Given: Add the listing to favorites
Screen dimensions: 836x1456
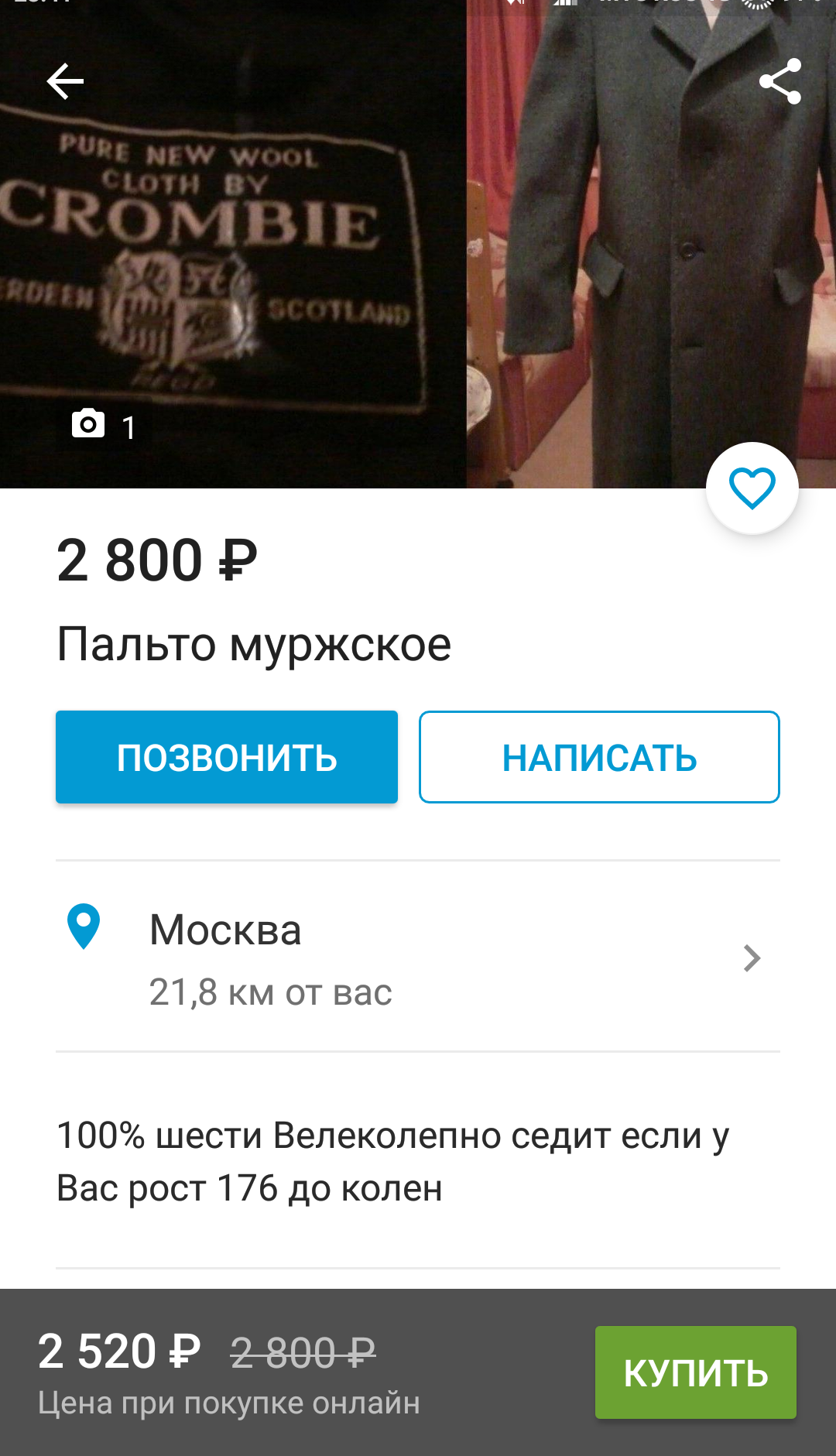Looking at the screenshot, I should pos(752,488).
